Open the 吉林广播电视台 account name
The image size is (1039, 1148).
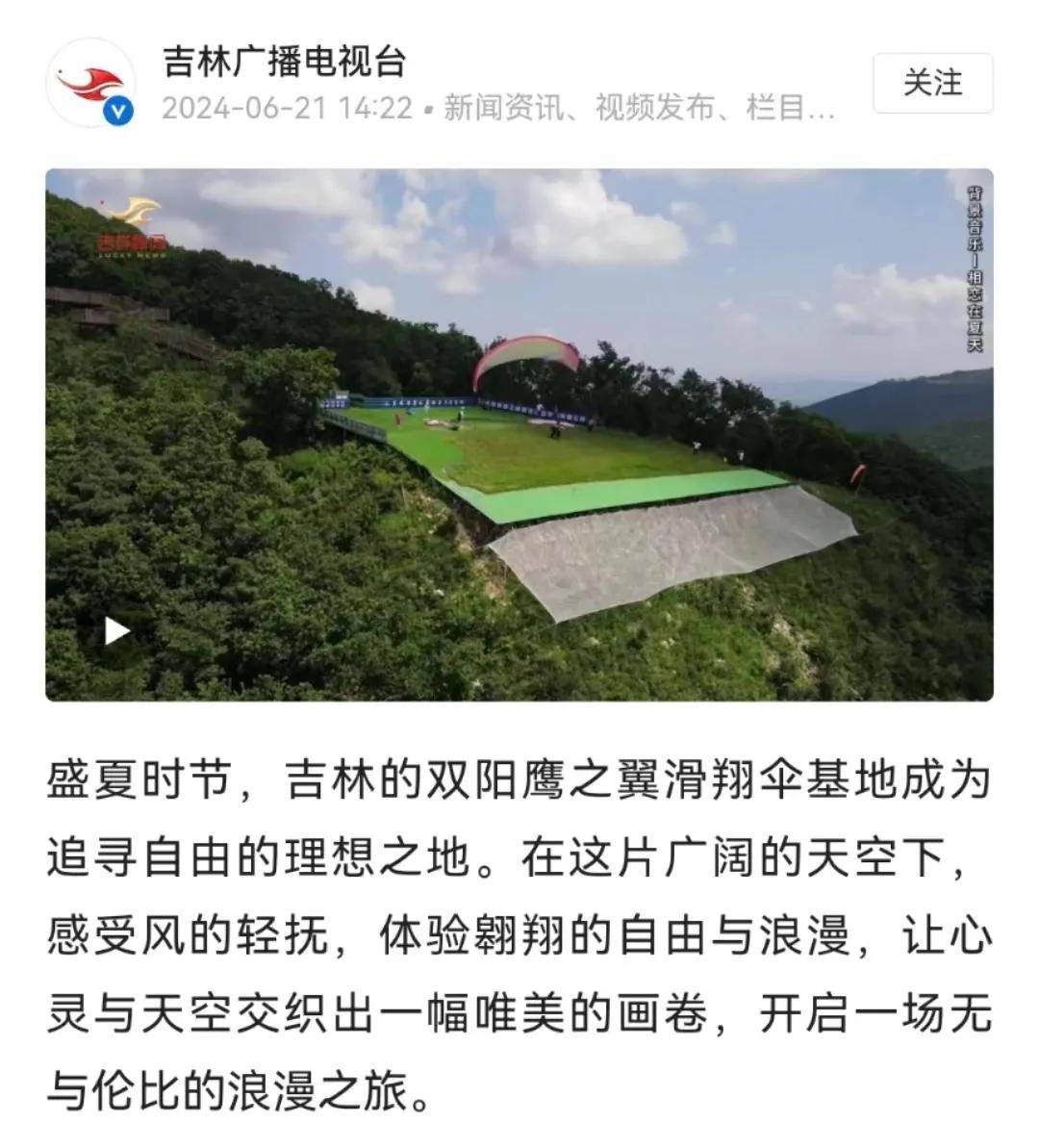click(x=284, y=62)
